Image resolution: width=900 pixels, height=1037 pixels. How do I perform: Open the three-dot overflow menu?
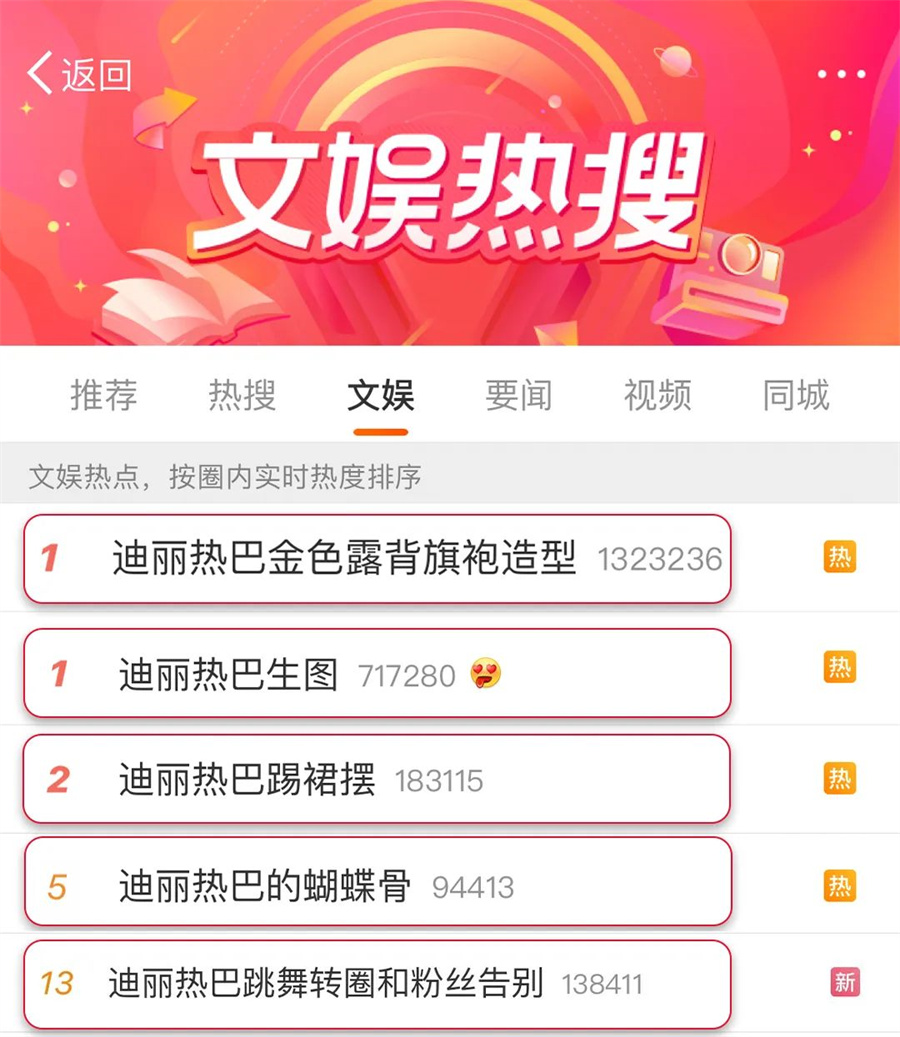coord(841,75)
